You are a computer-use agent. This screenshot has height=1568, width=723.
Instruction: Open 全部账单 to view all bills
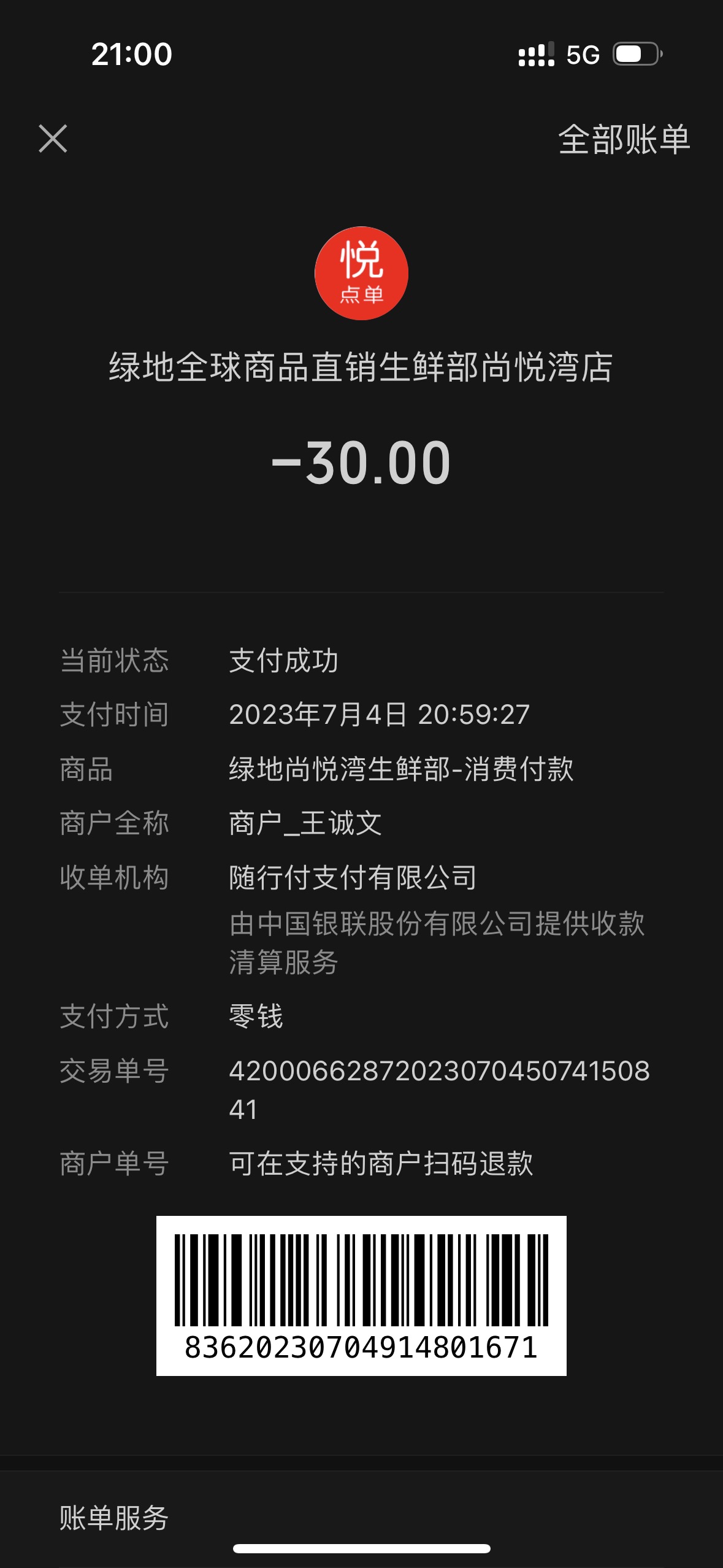tap(624, 139)
